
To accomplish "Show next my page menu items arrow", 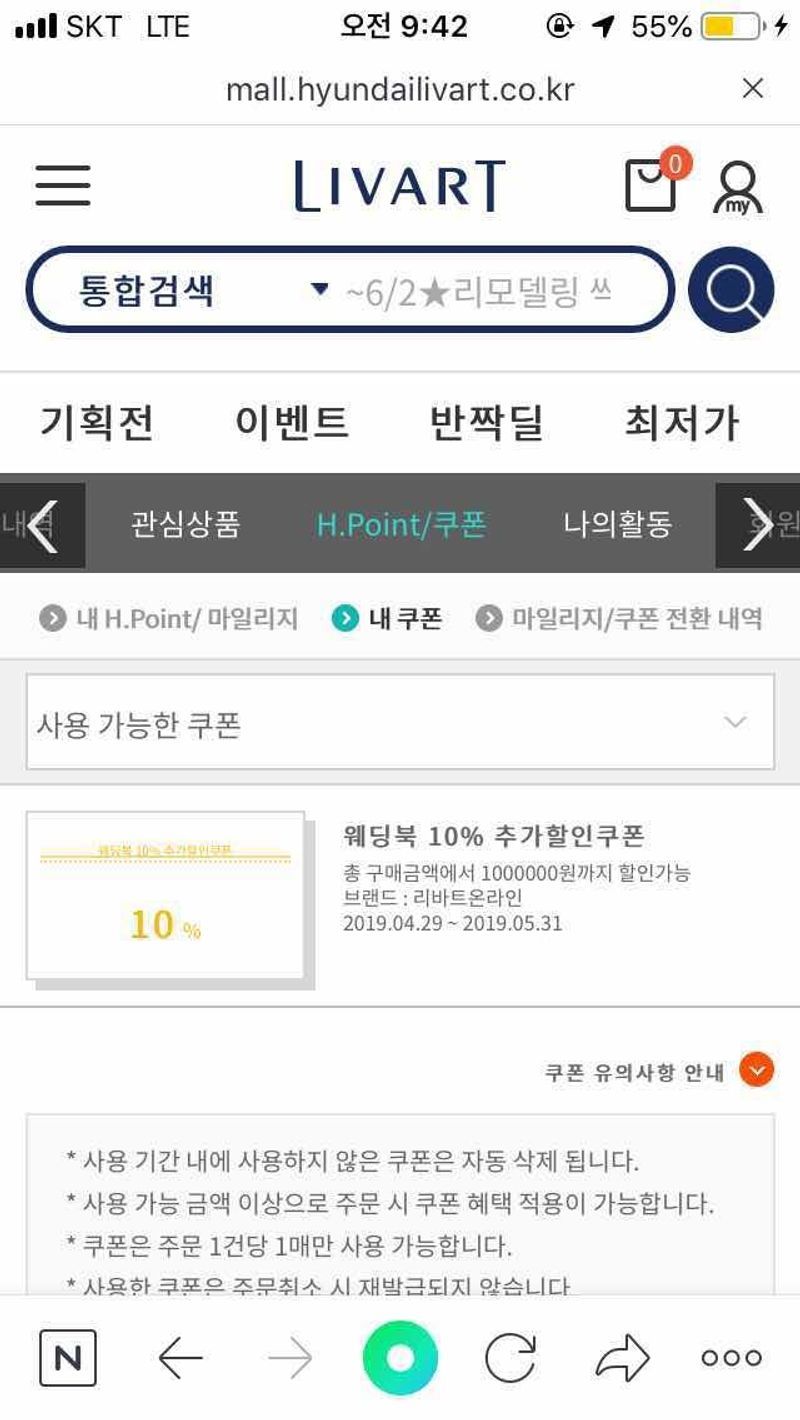I will (758, 524).
